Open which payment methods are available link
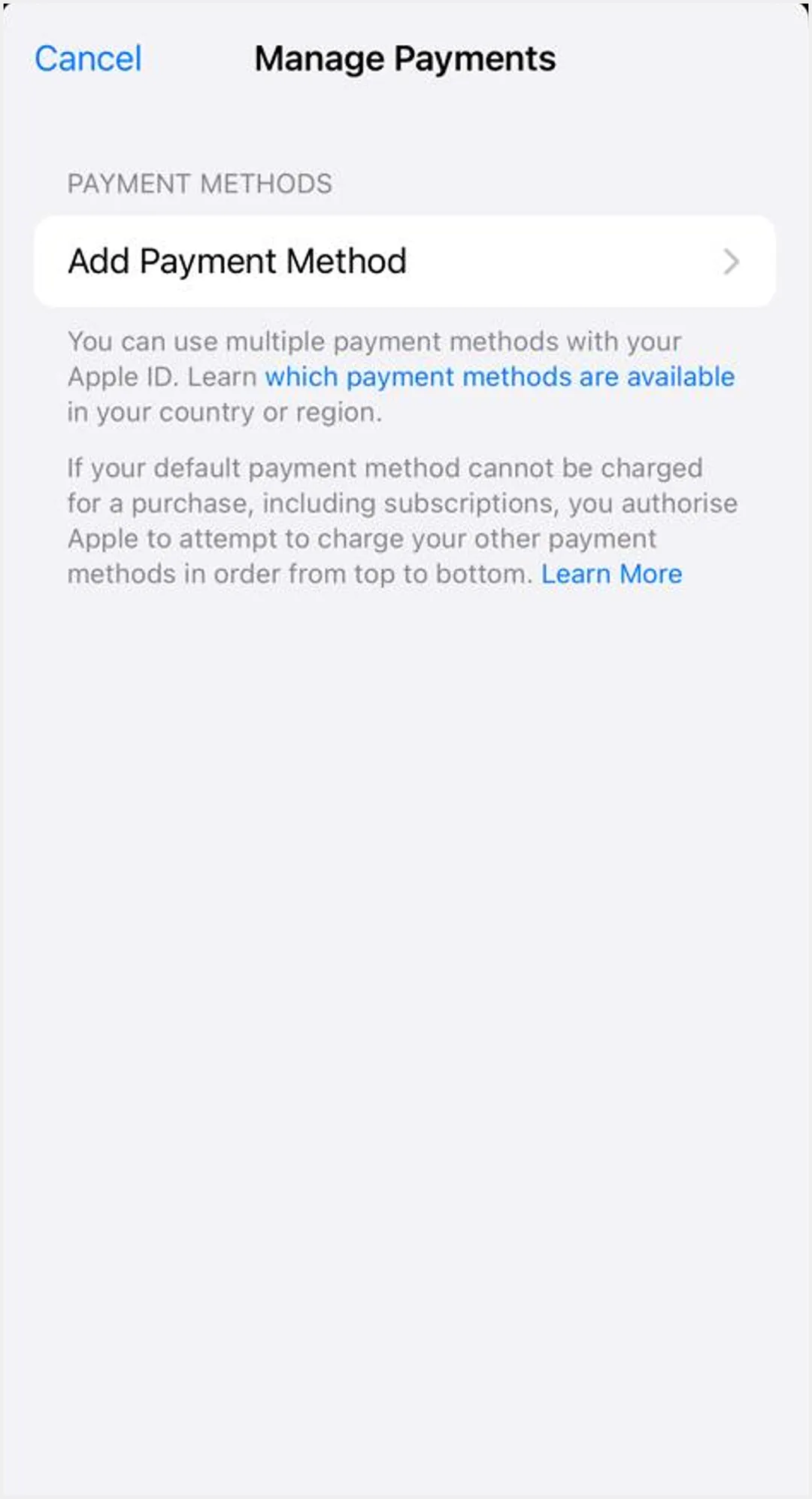 point(499,377)
